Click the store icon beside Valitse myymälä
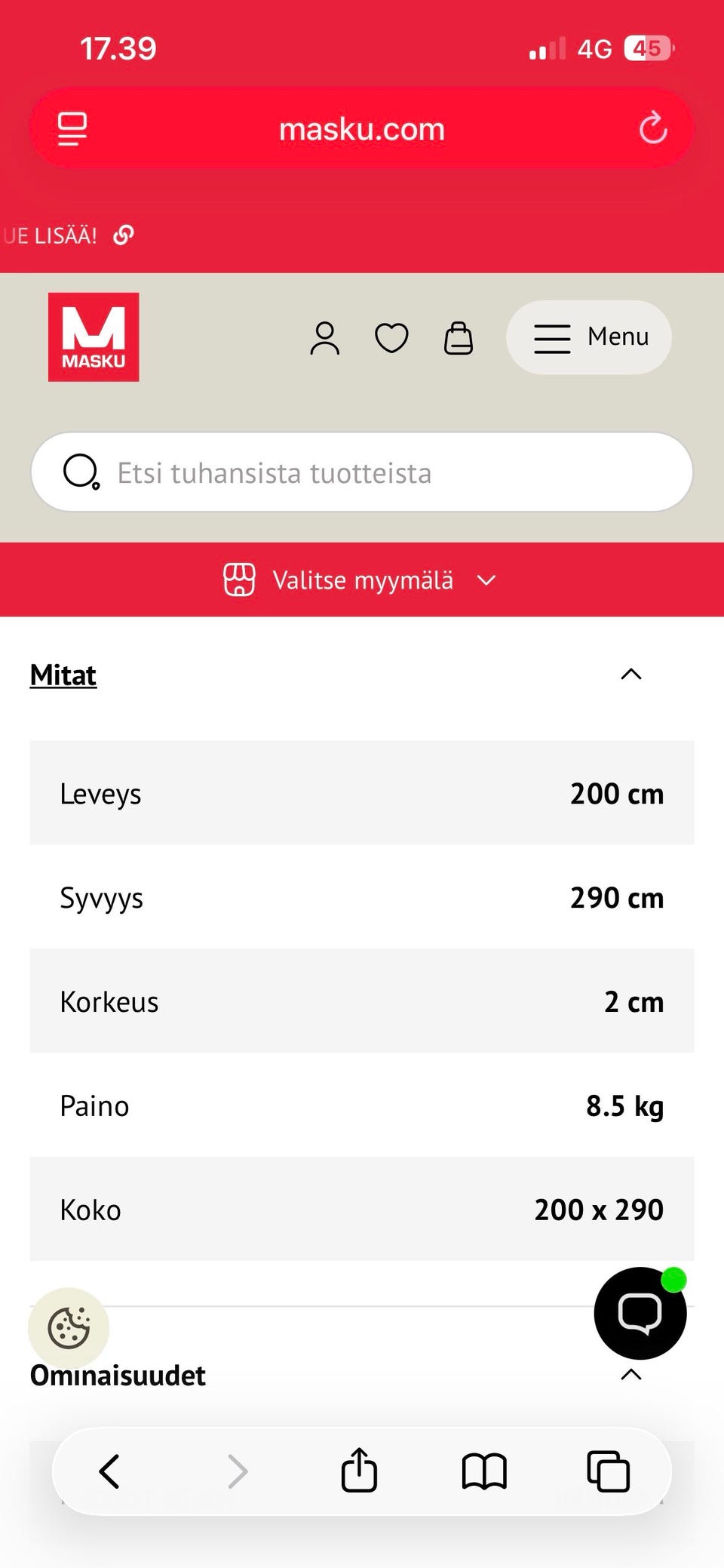Screen dimensions: 724x1568 [x=239, y=580]
